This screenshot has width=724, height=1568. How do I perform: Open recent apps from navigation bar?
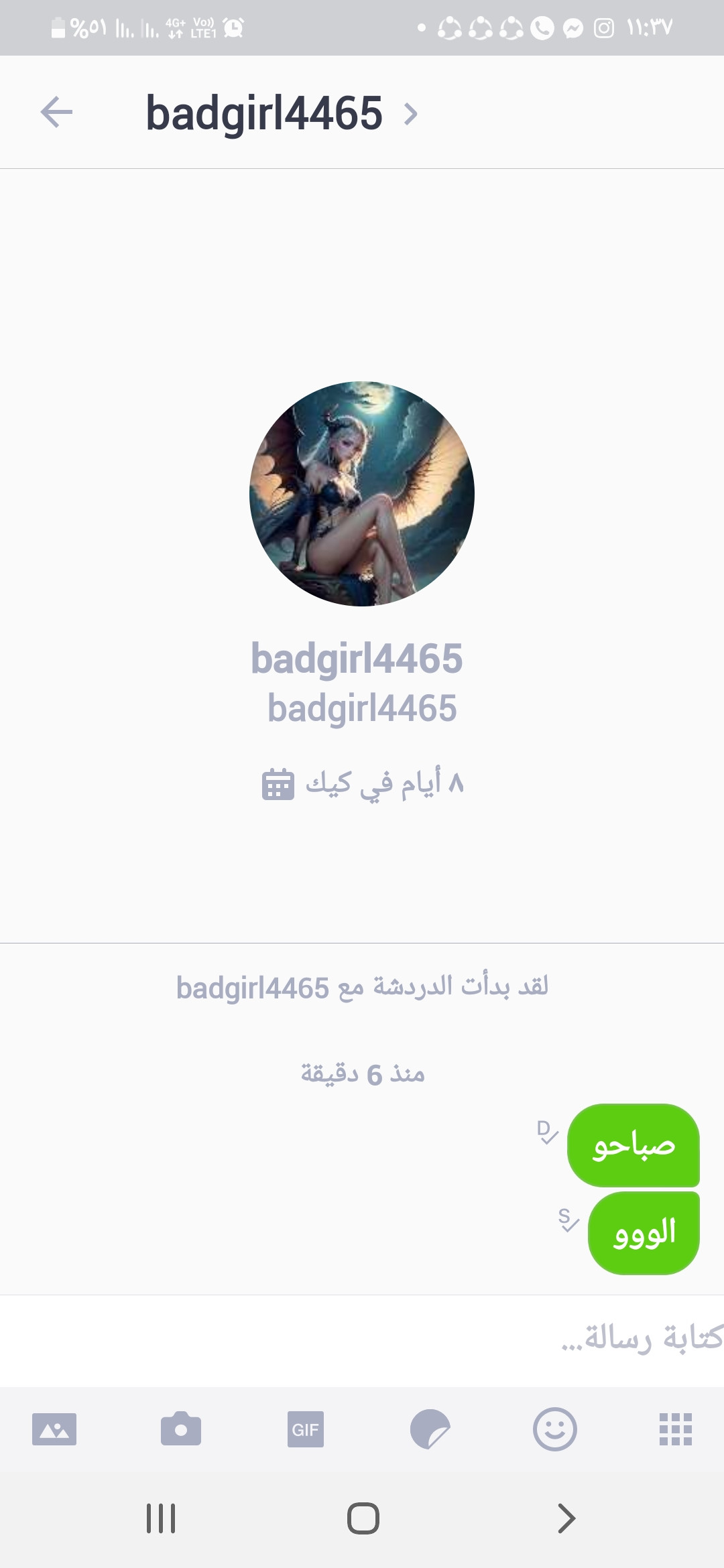(161, 1518)
